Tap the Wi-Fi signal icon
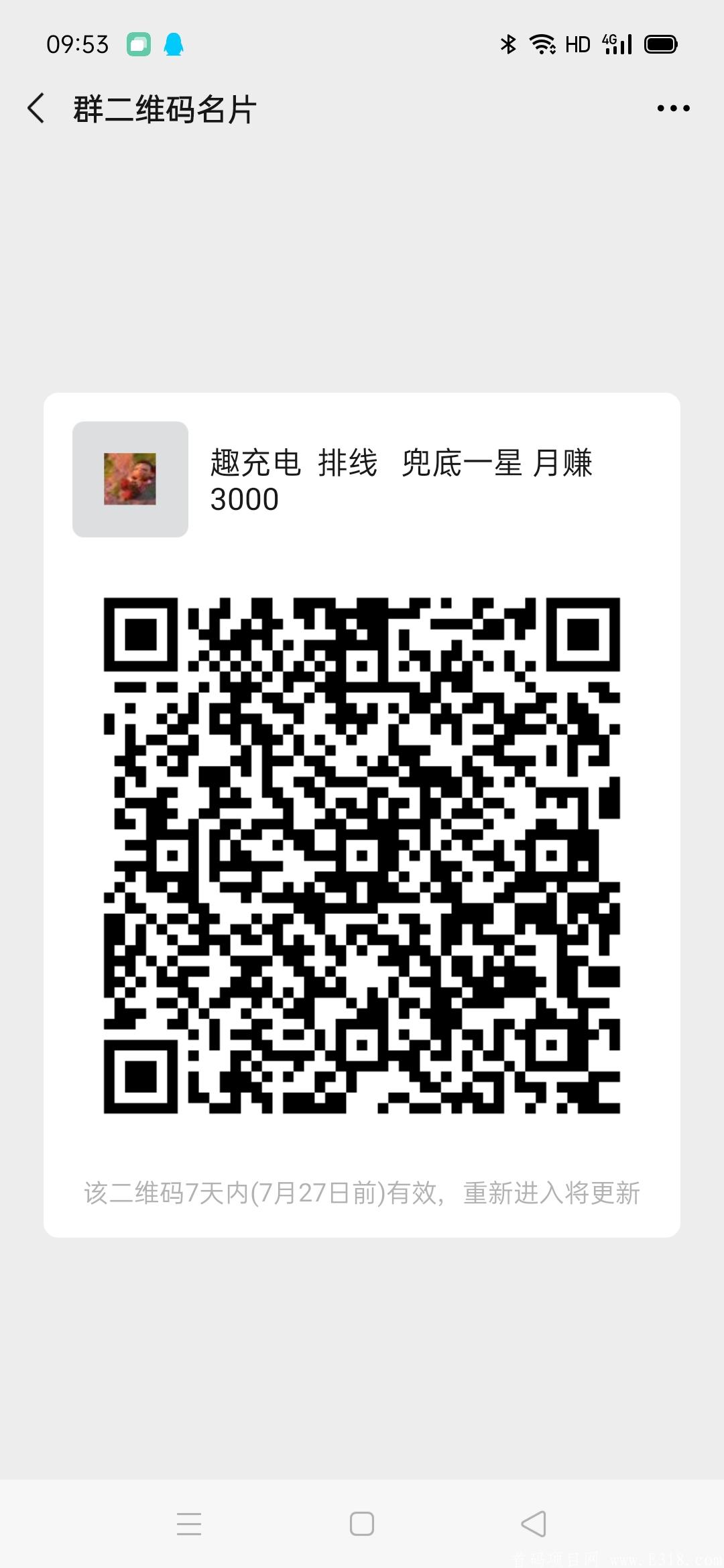Viewport: 724px width, 1568px height. point(543,43)
